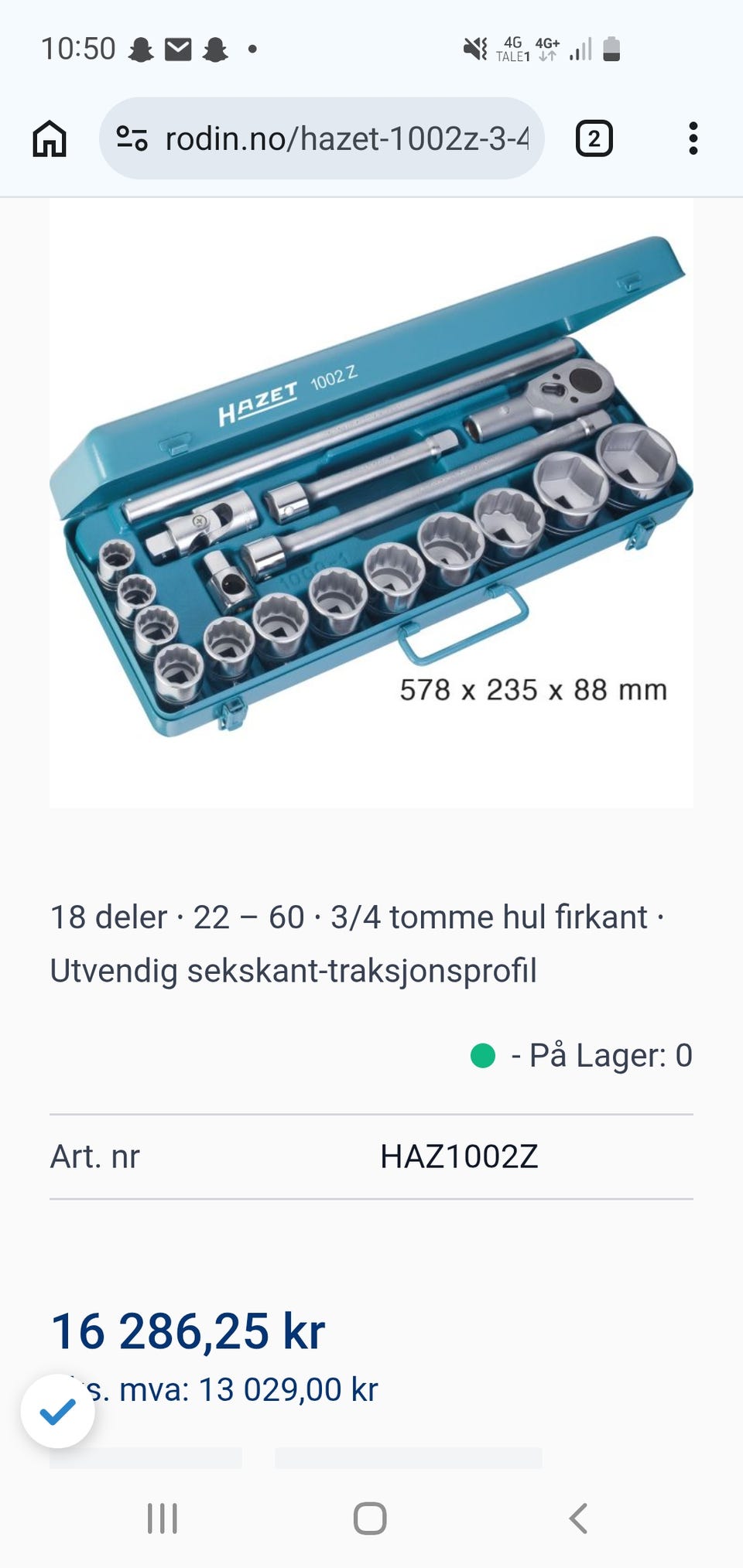Open recent apps from the navigation bar
743x1568 pixels.
163,1518
